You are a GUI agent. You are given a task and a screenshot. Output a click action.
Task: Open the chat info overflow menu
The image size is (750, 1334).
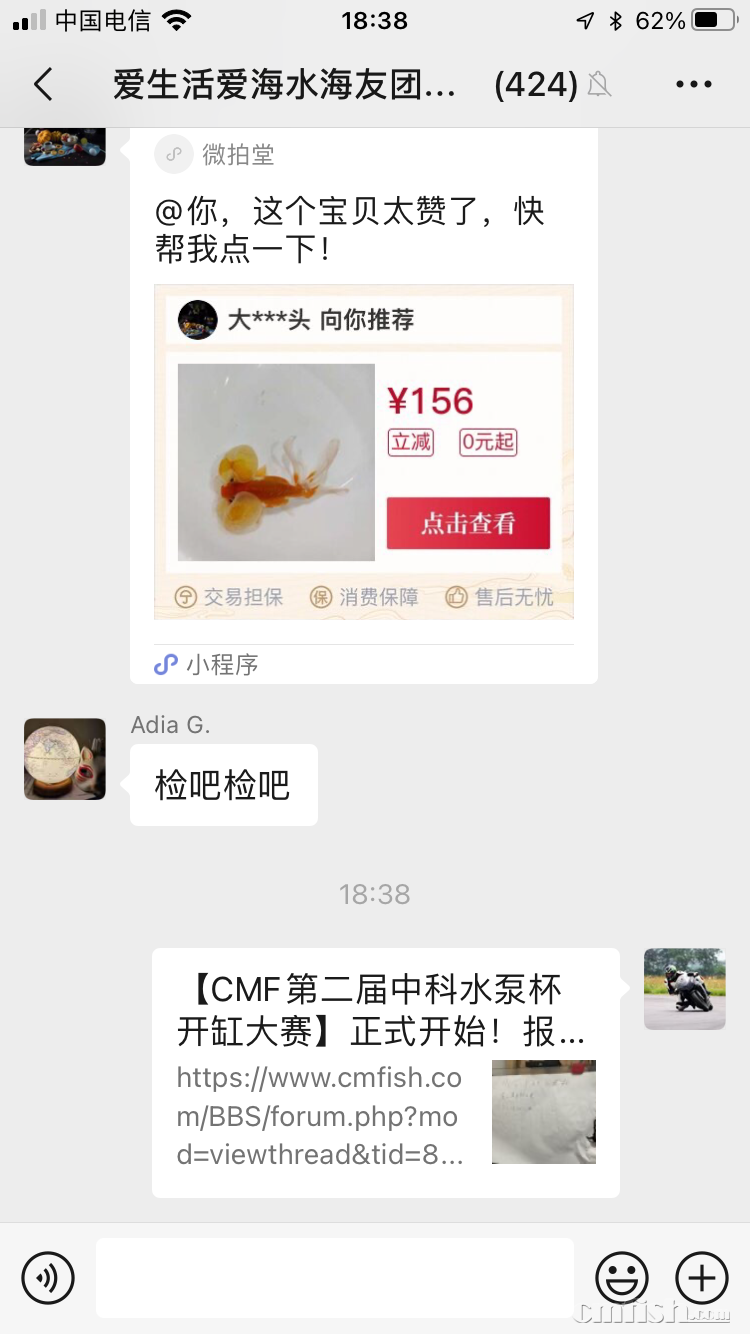(694, 85)
